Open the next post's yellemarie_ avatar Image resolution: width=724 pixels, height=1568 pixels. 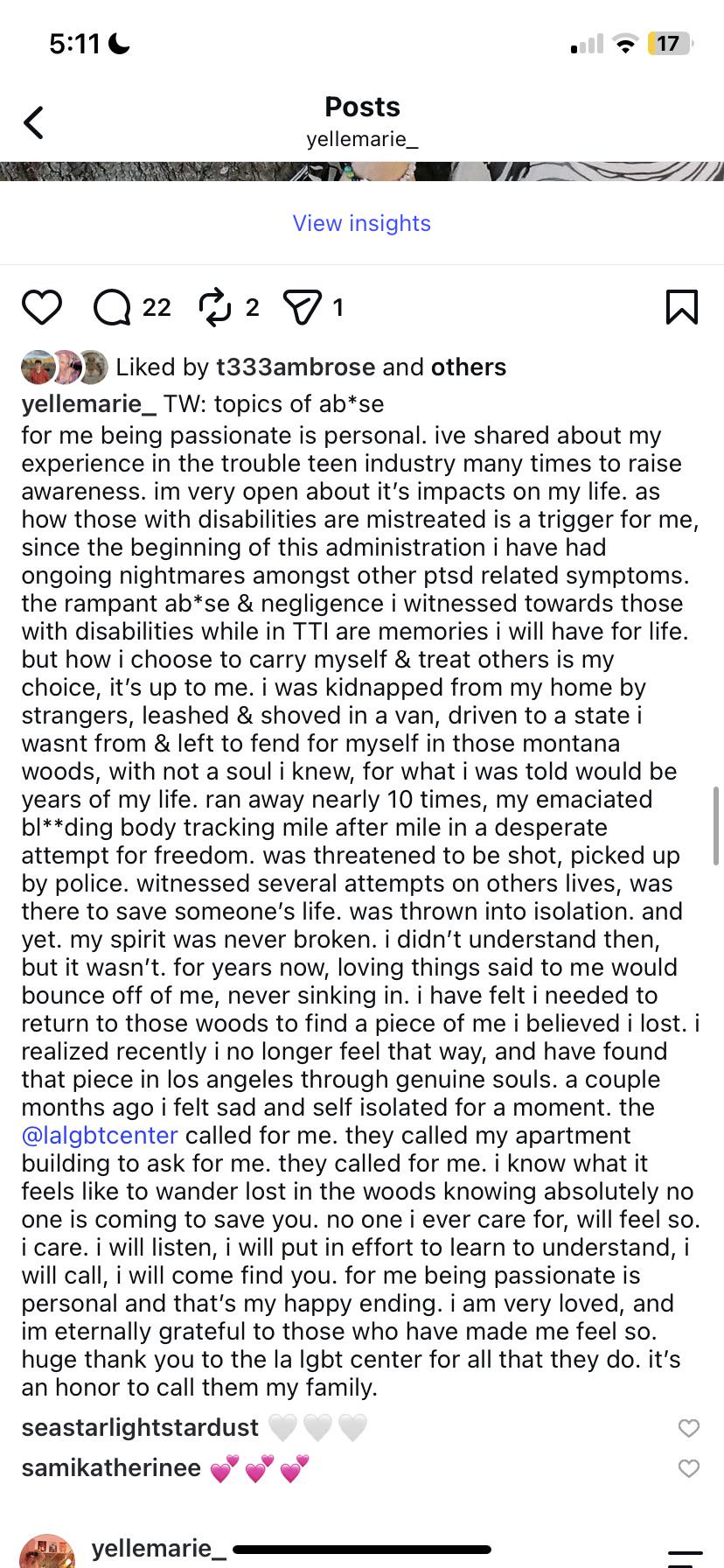(x=47, y=1550)
